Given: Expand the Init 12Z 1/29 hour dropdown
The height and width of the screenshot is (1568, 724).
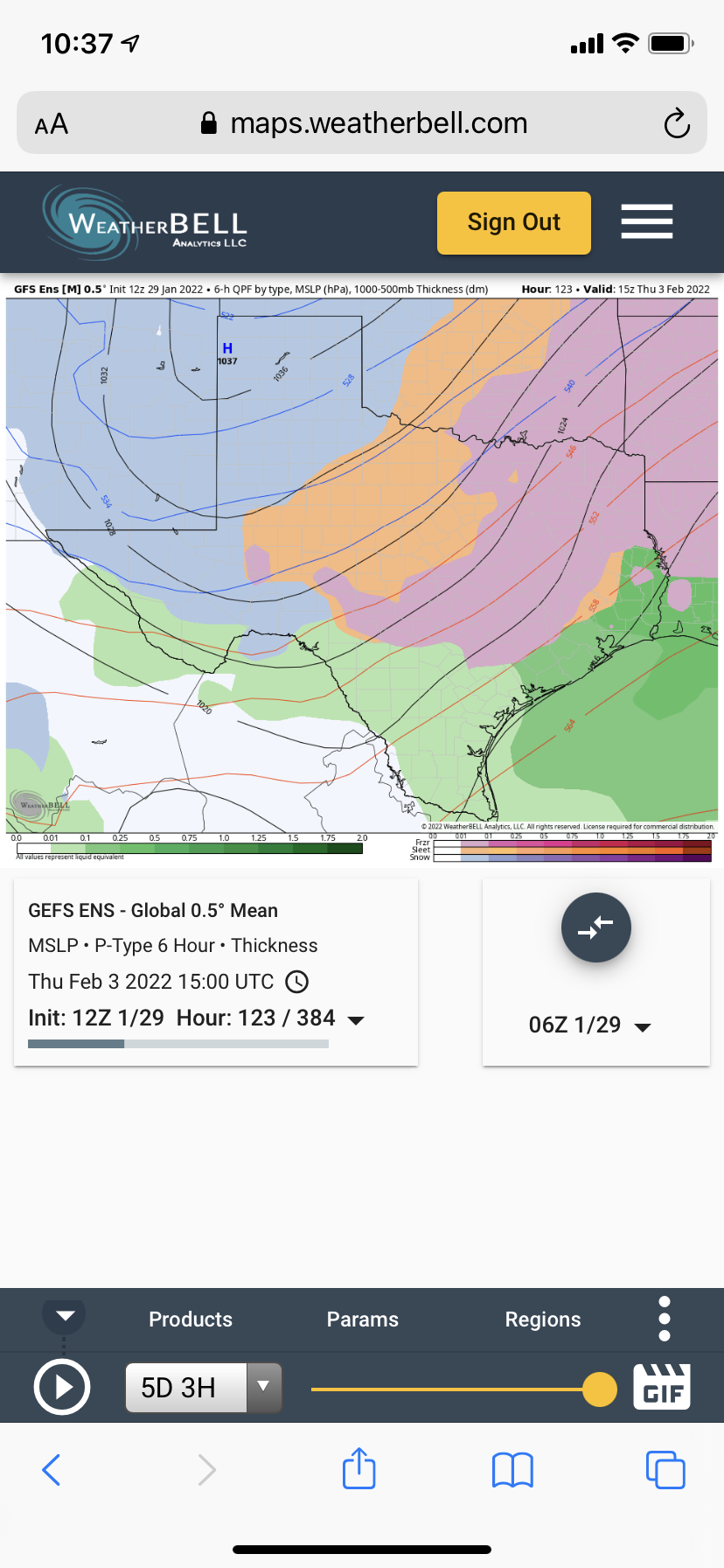Looking at the screenshot, I should 356,1019.
